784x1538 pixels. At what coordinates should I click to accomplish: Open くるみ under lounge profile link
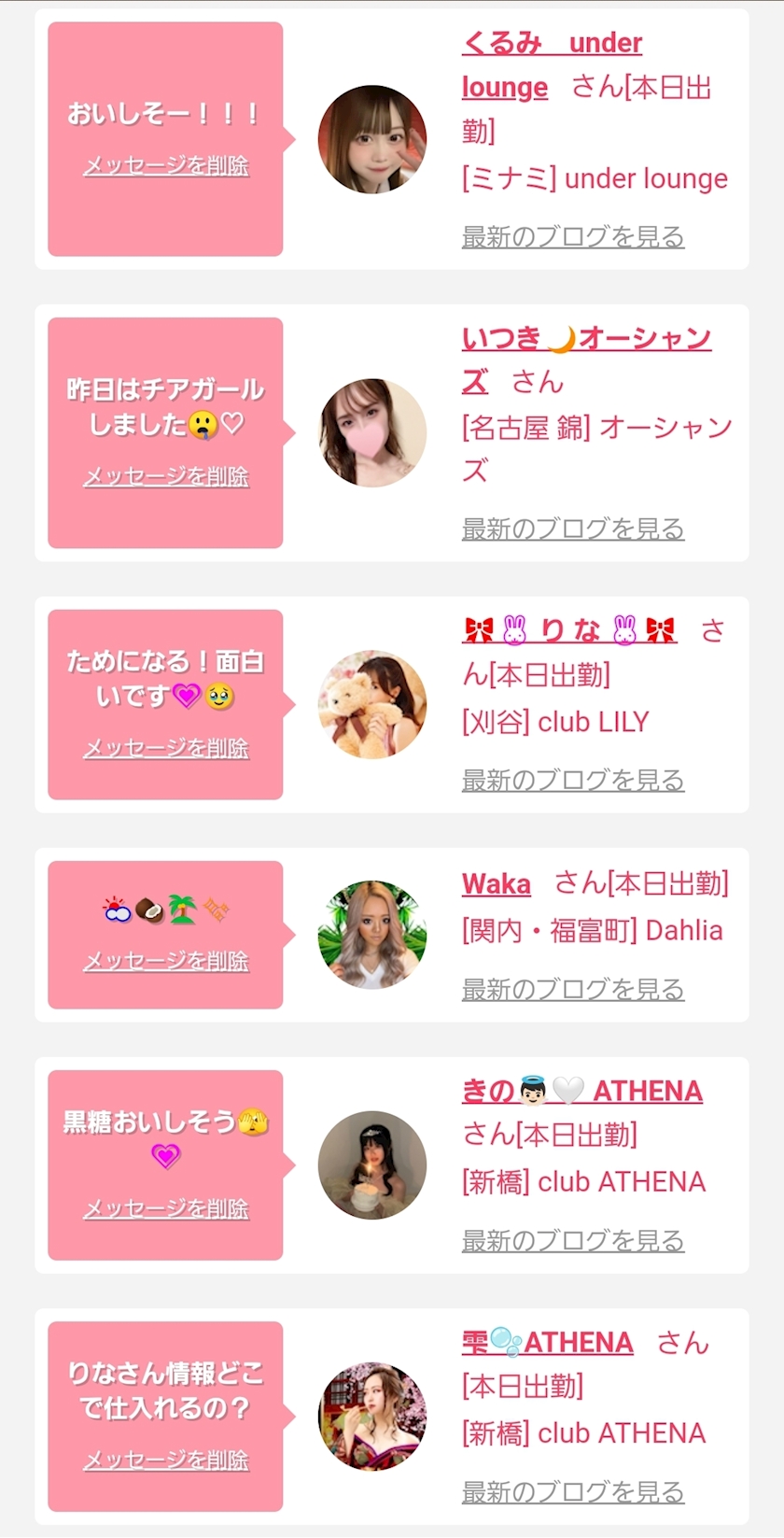(552, 44)
